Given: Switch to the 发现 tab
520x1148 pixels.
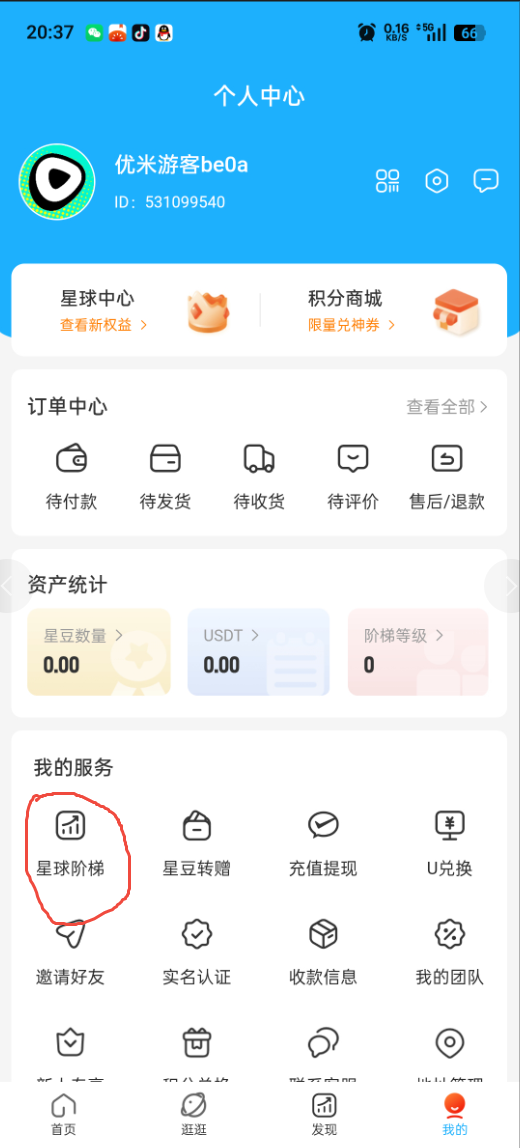Looking at the screenshot, I should 324,1114.
